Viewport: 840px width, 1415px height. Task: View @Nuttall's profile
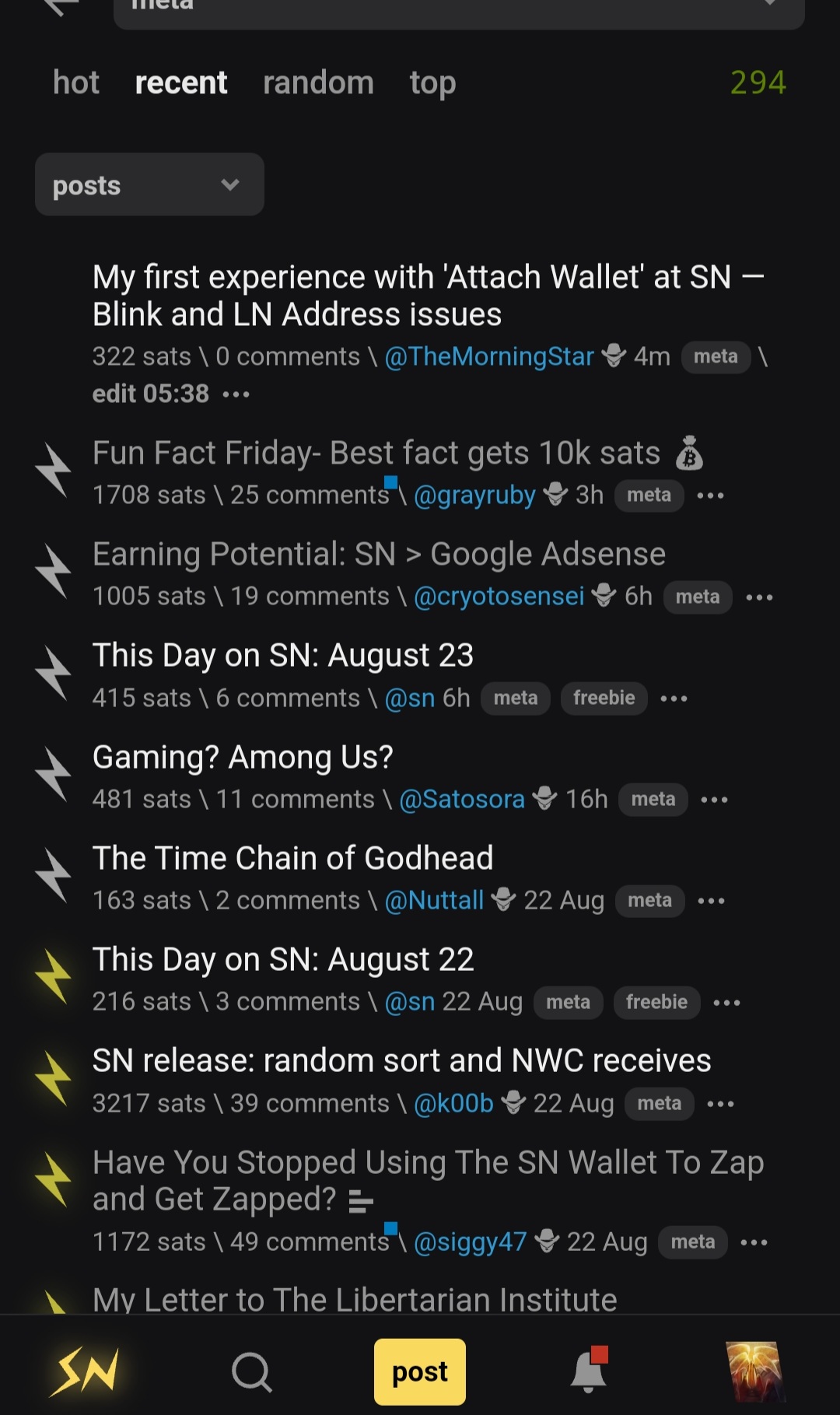(434, 900)
